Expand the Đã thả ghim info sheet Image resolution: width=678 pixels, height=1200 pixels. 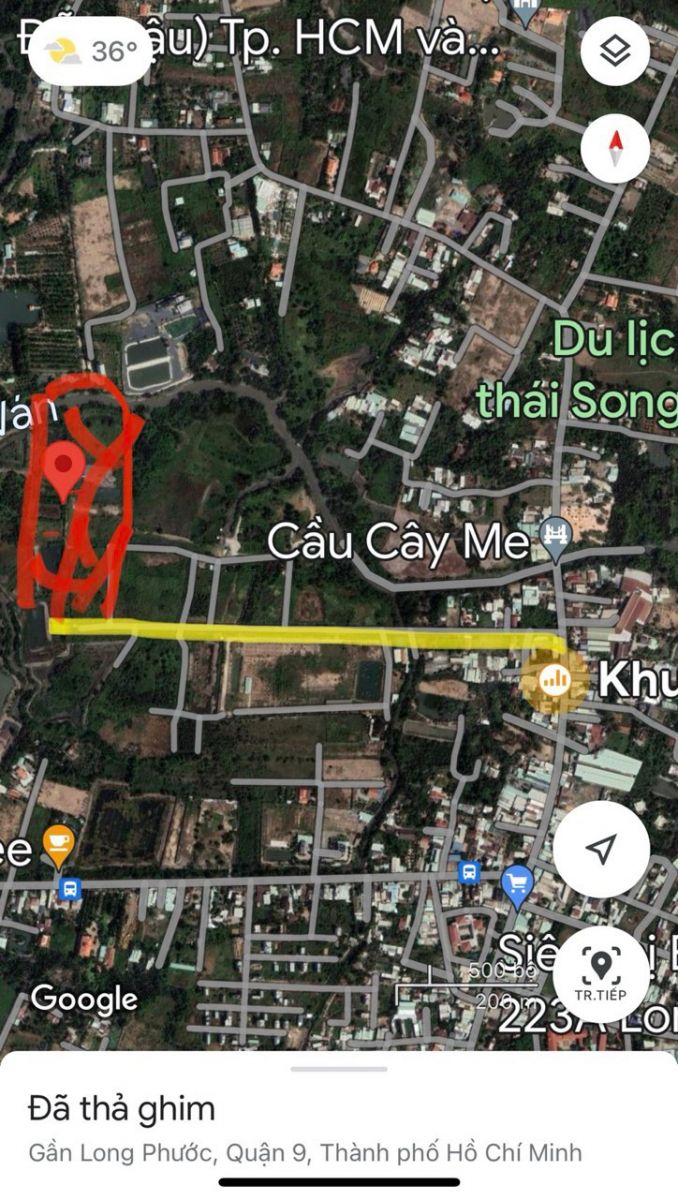339,1069
